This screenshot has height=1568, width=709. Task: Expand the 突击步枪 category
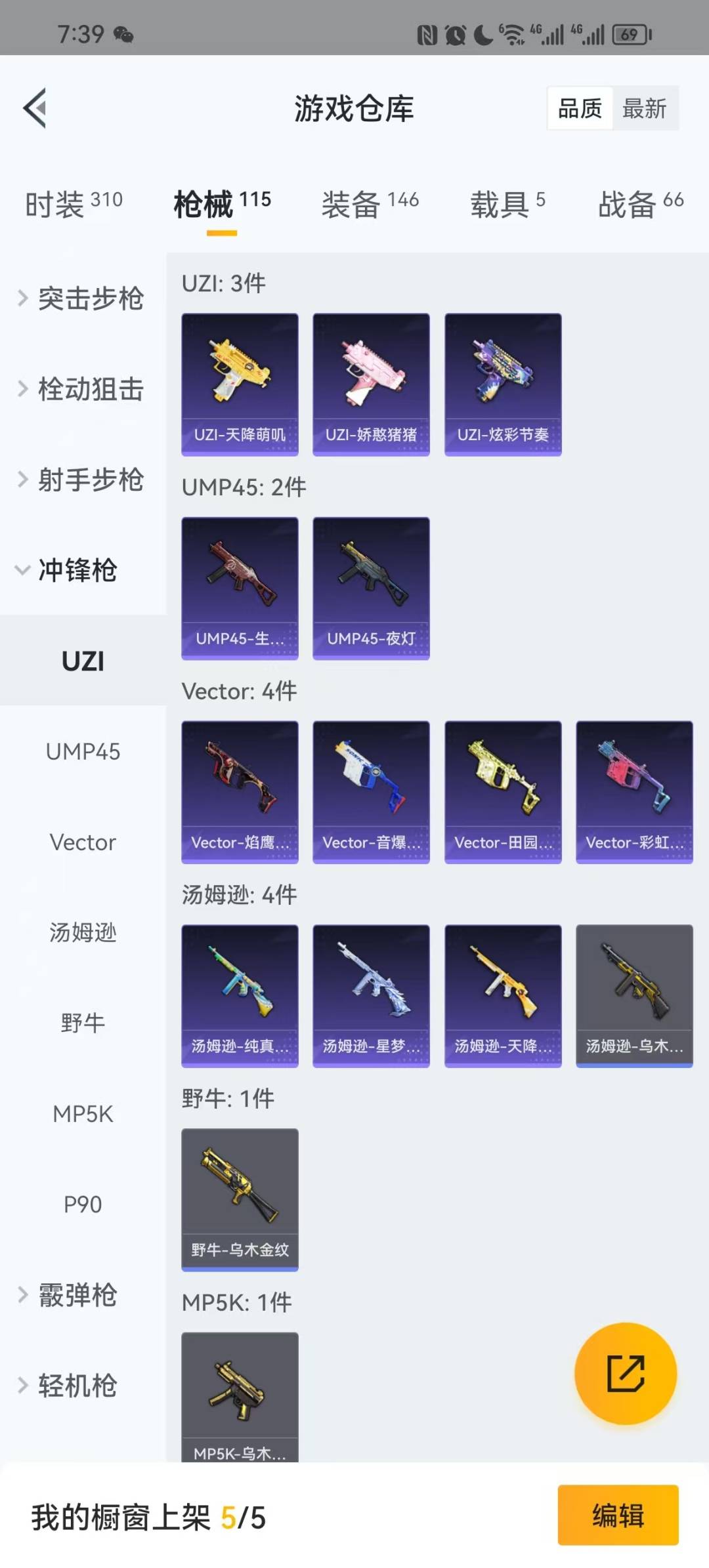[82, 299]
